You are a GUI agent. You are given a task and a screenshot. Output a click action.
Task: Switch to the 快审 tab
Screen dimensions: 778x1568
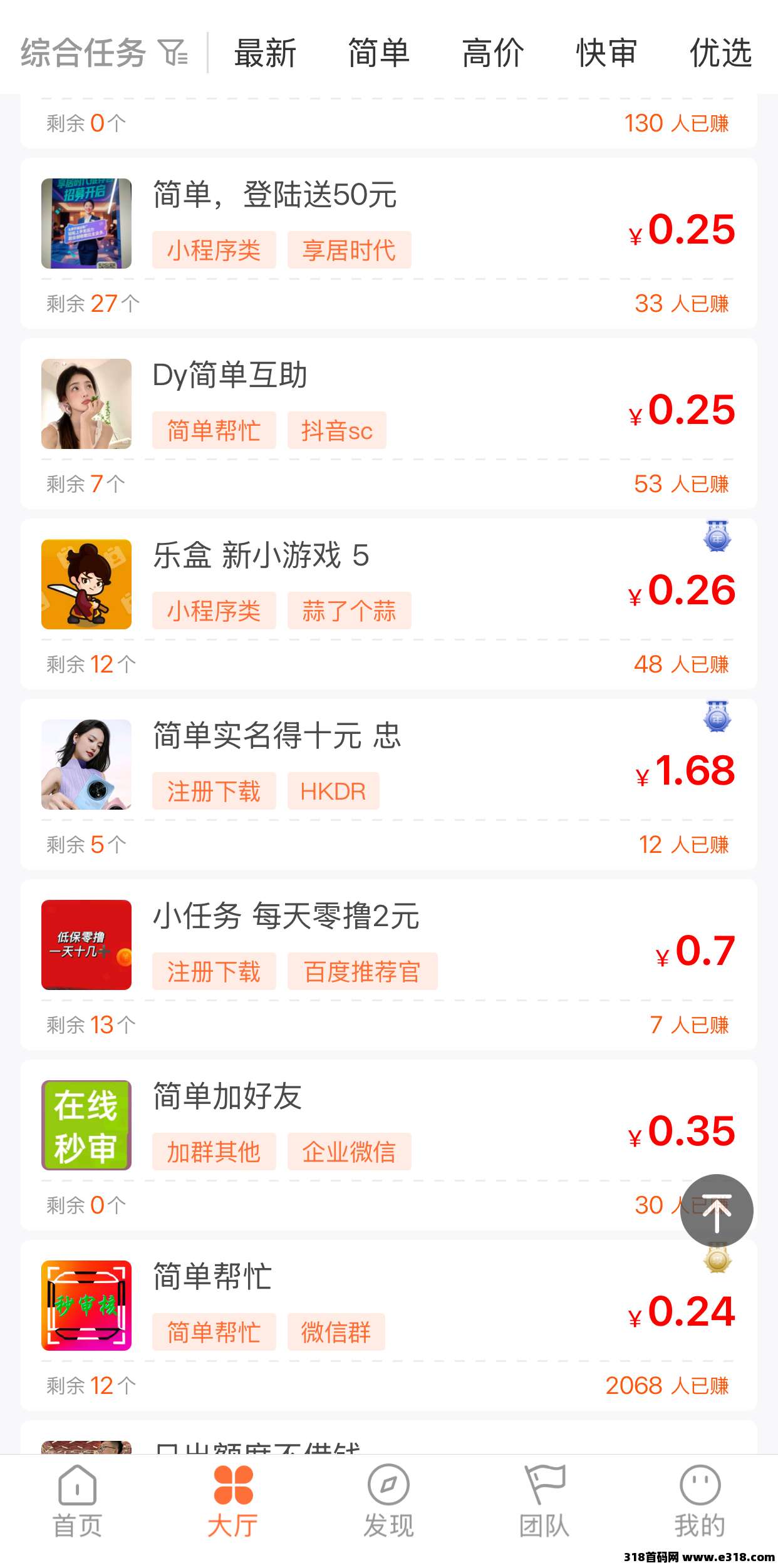(x=606, y=53)
